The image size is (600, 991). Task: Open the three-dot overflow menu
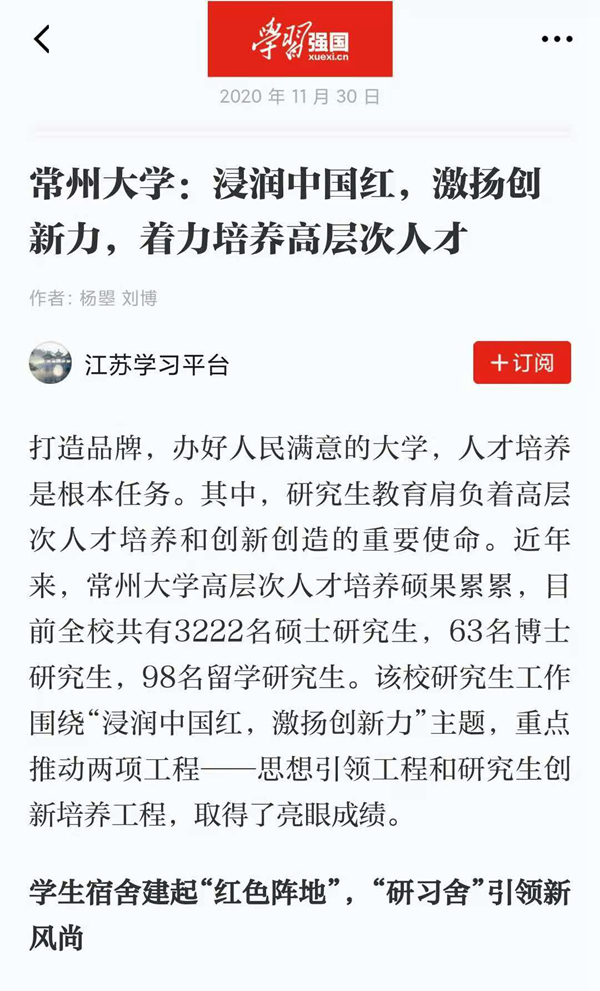pyautogui.click(x=557, y=40)
